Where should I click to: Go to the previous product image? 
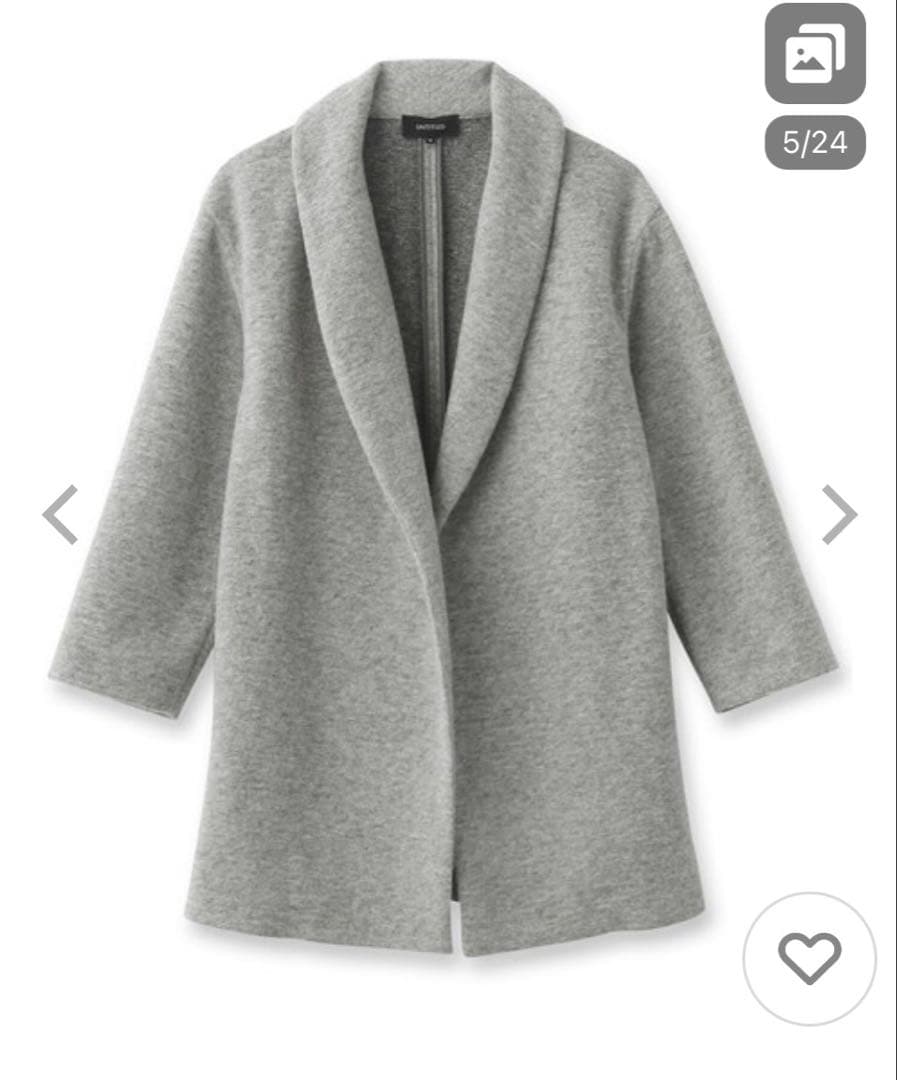[60, 514]
